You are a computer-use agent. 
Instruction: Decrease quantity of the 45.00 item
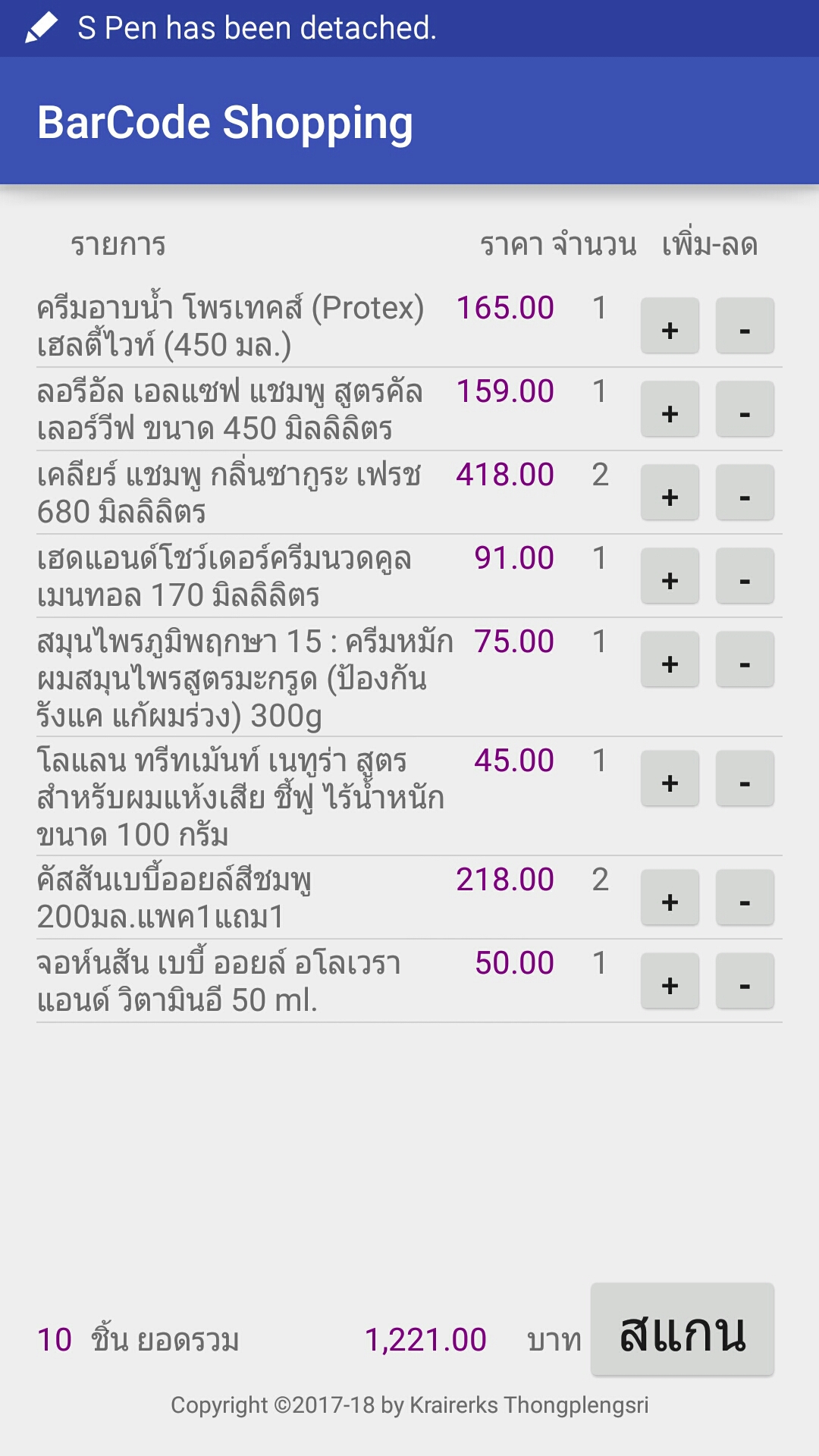point(745,779)
